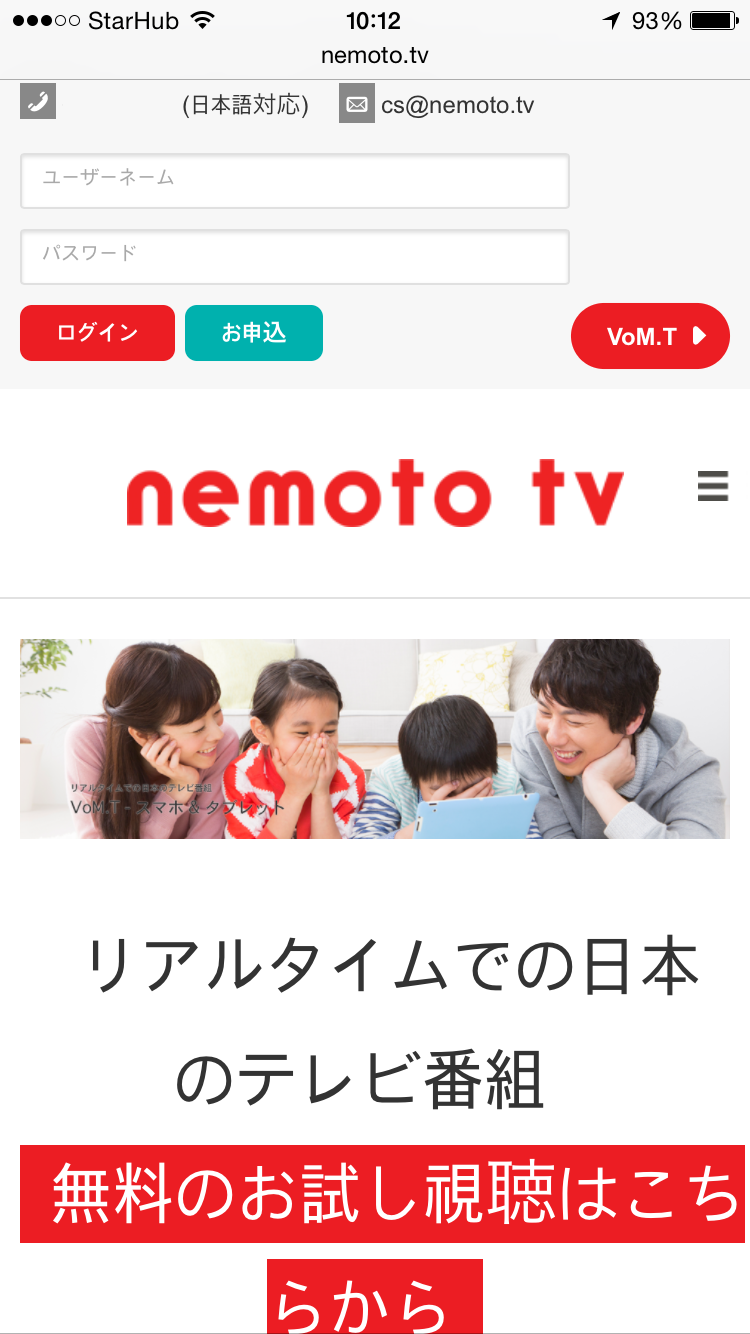Email cs@nemoto.tv via the mail link

[x=456, y=105]
